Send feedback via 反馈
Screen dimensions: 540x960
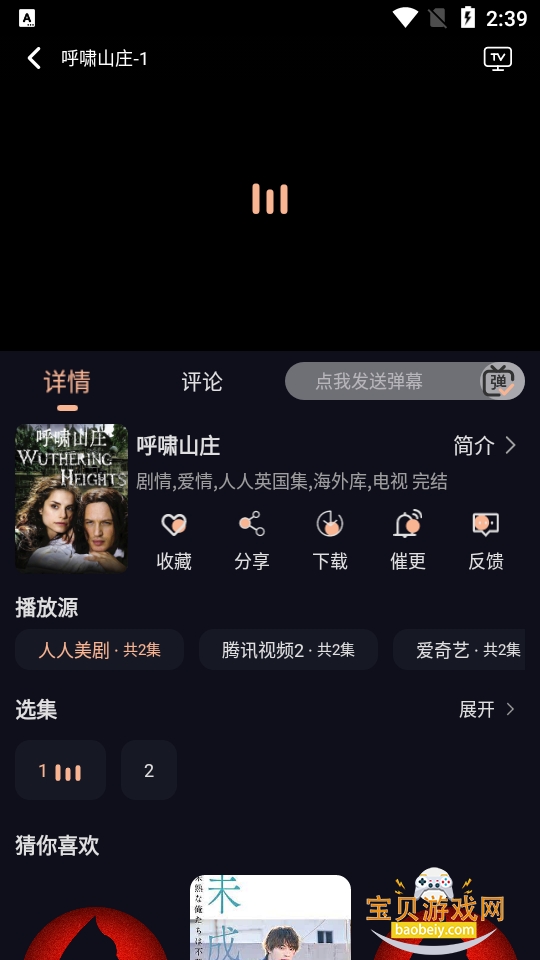486,541
